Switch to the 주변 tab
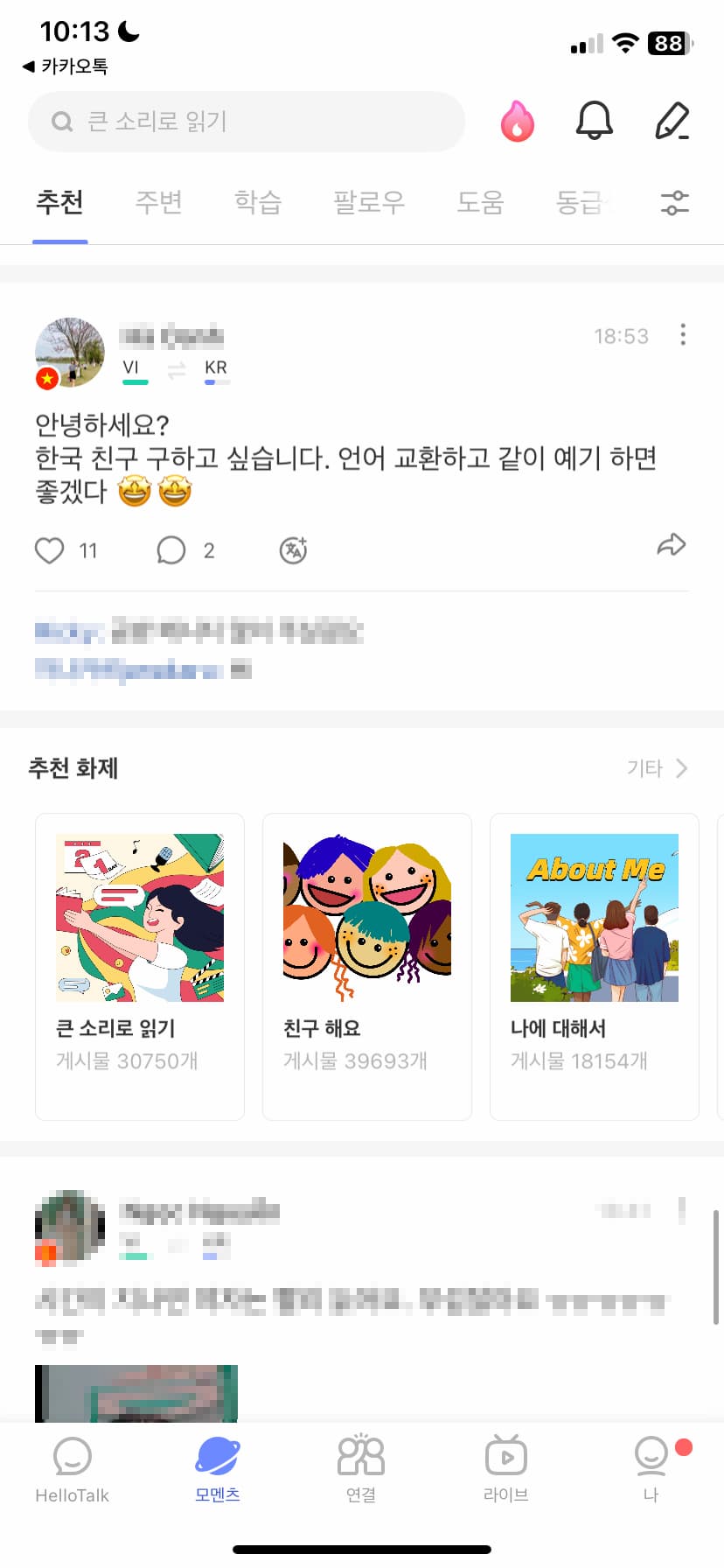Screen dimensions: 724x1568 (158, 202)
